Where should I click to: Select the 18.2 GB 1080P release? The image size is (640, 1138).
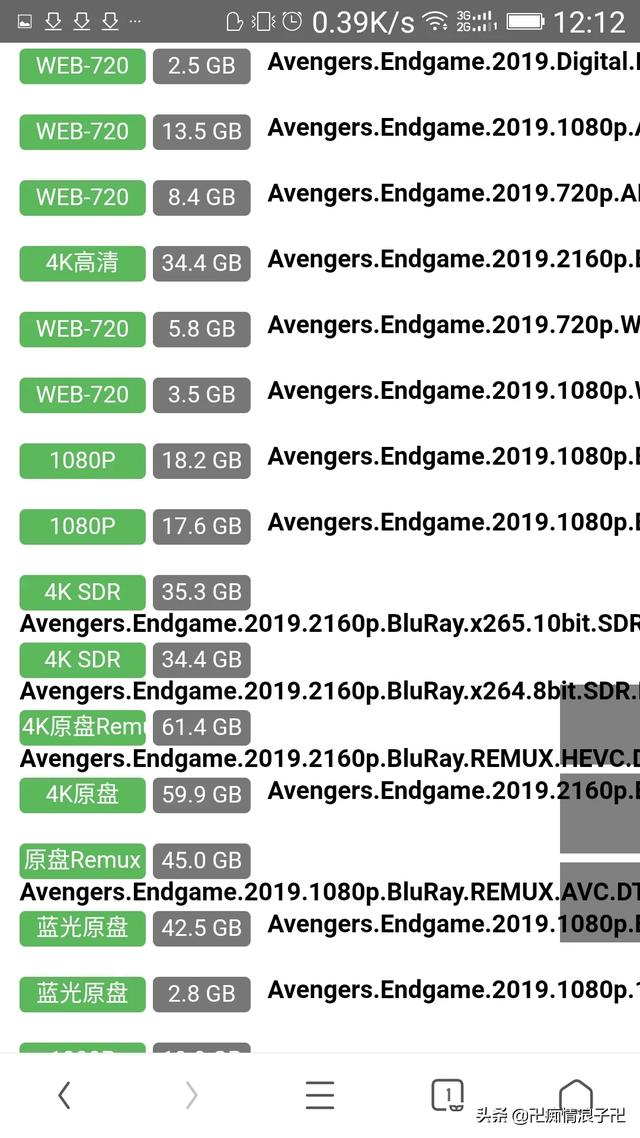click(452, 457)
